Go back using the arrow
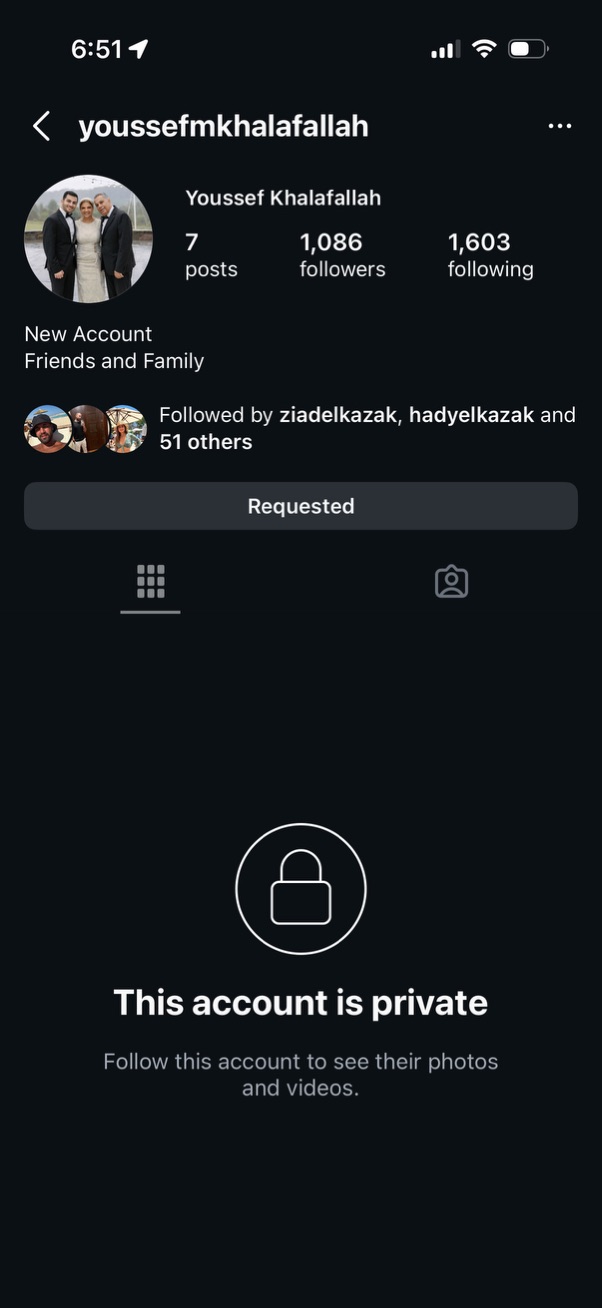Screen dimensions: 602x1308 (x=41, y=126)
